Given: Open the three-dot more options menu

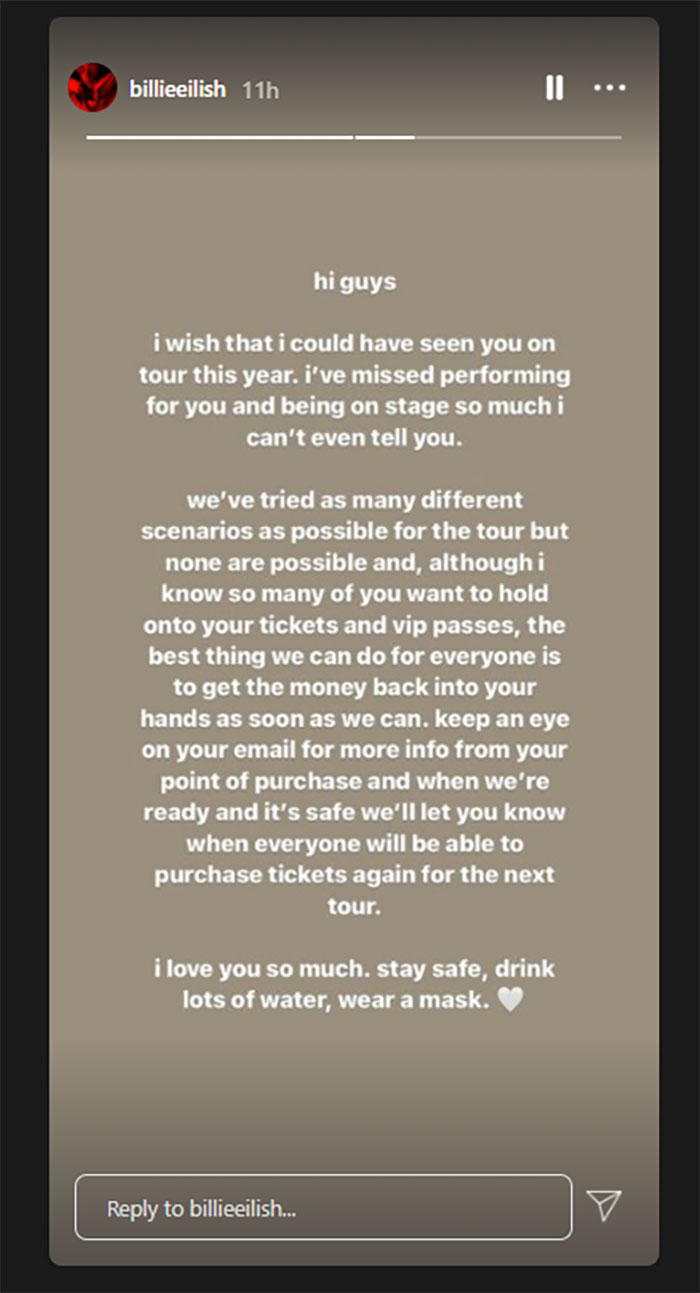Looking at the screenshot, I should click(609, 88).
